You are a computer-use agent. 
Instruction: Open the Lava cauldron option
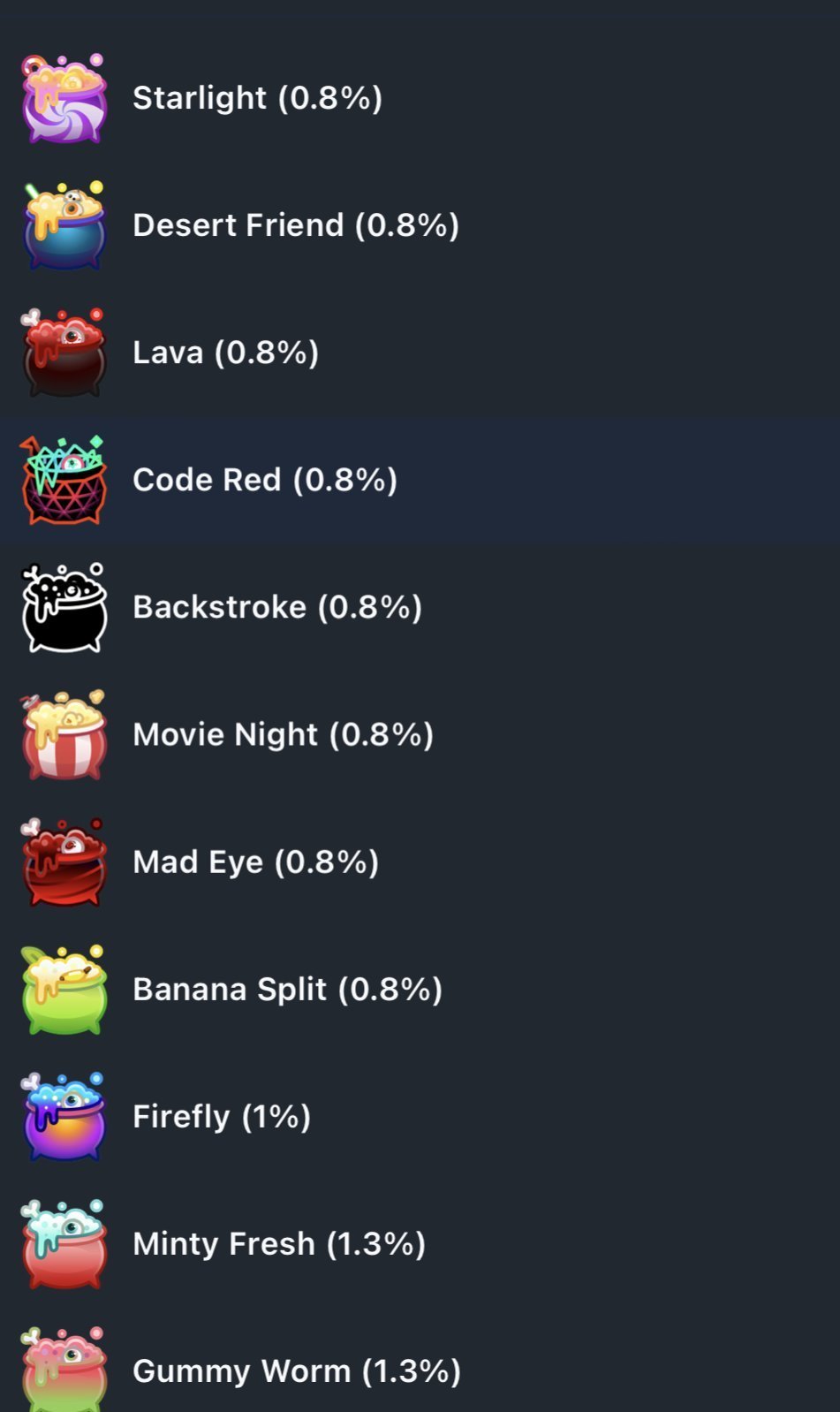pyautogui.click(x=225, y=353)
